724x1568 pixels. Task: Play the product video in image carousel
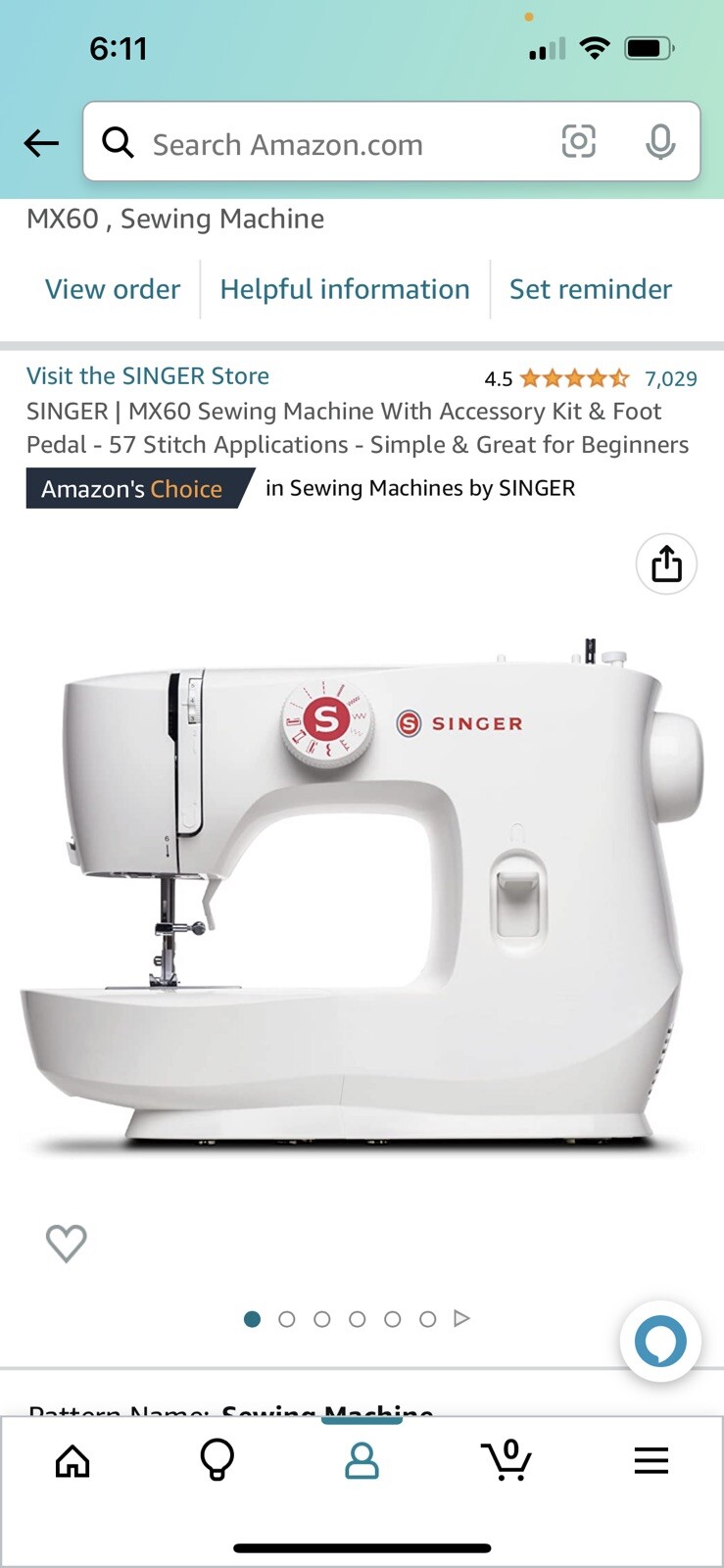coord(462,1319)
